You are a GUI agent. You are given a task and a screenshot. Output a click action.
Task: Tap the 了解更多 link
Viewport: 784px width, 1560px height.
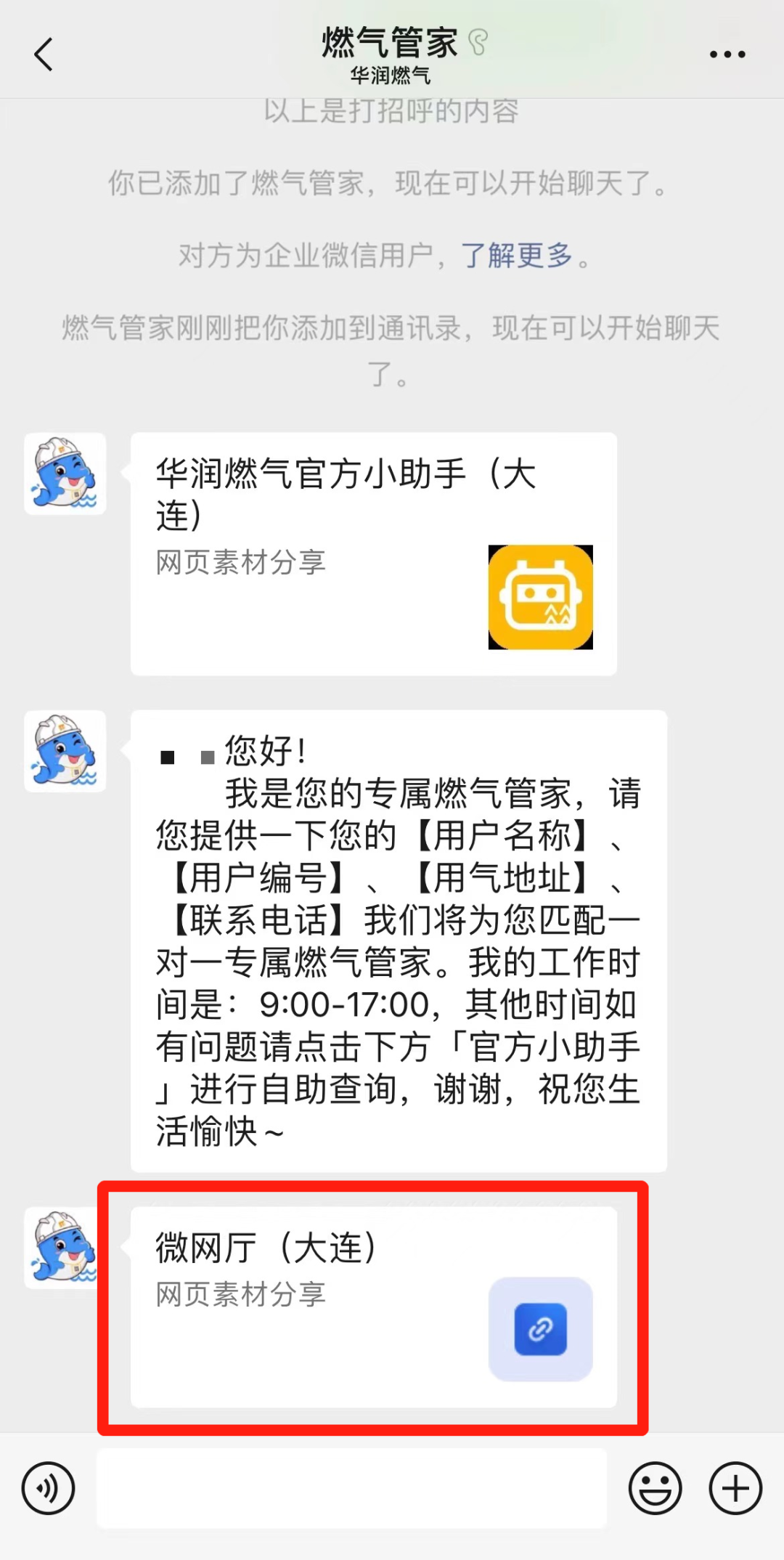[517, 256]
